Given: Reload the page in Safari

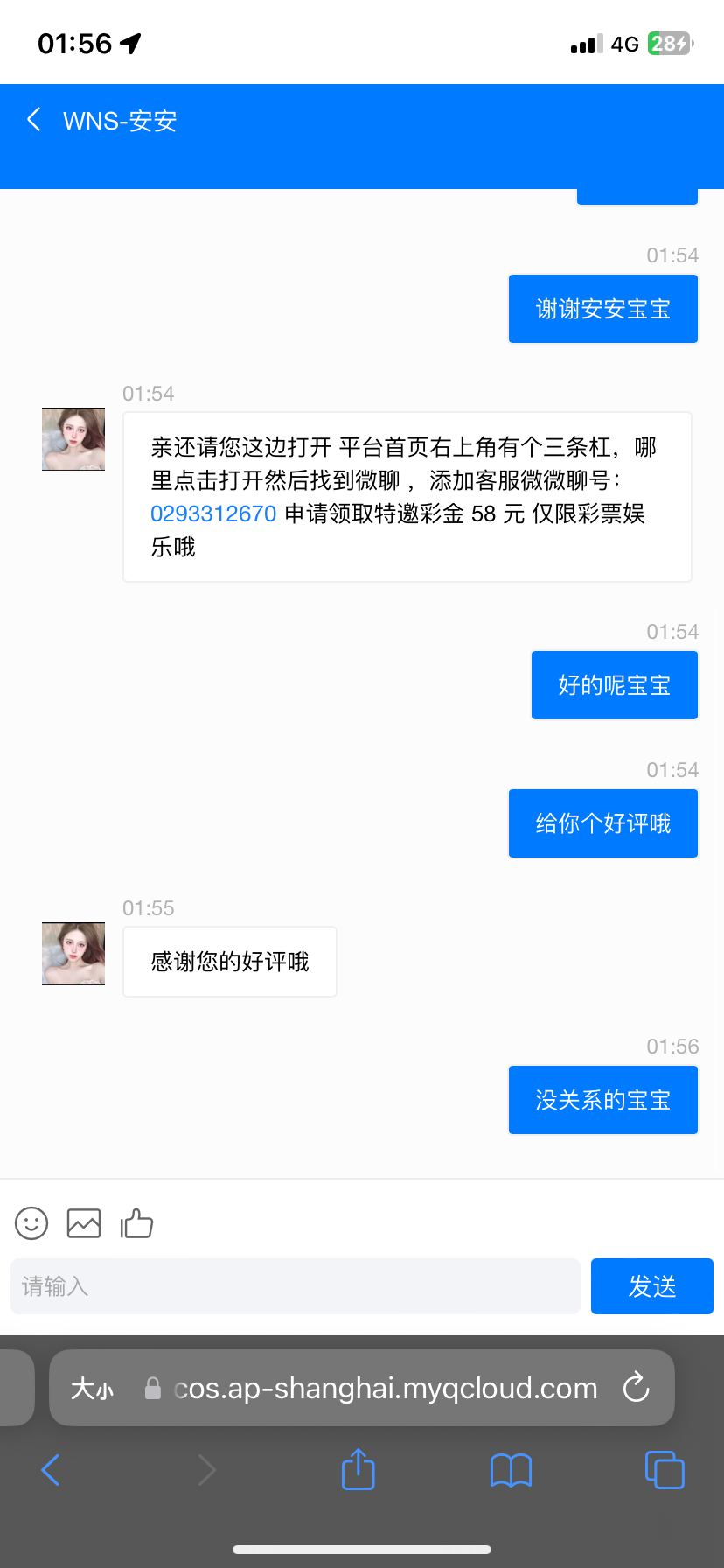Looking at the screenshot, I should [636, 1388].
